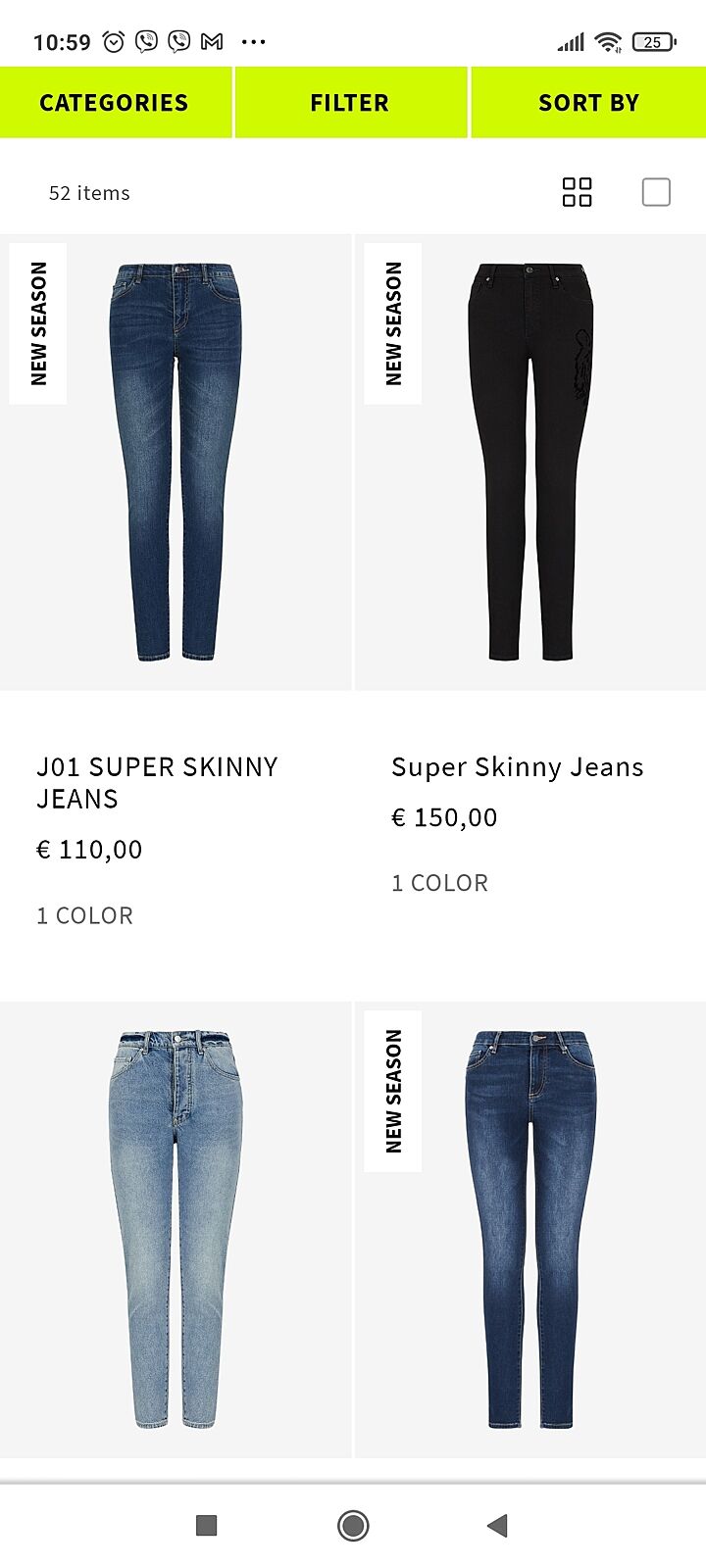Open the Categories menu

[x=115, y=103]
